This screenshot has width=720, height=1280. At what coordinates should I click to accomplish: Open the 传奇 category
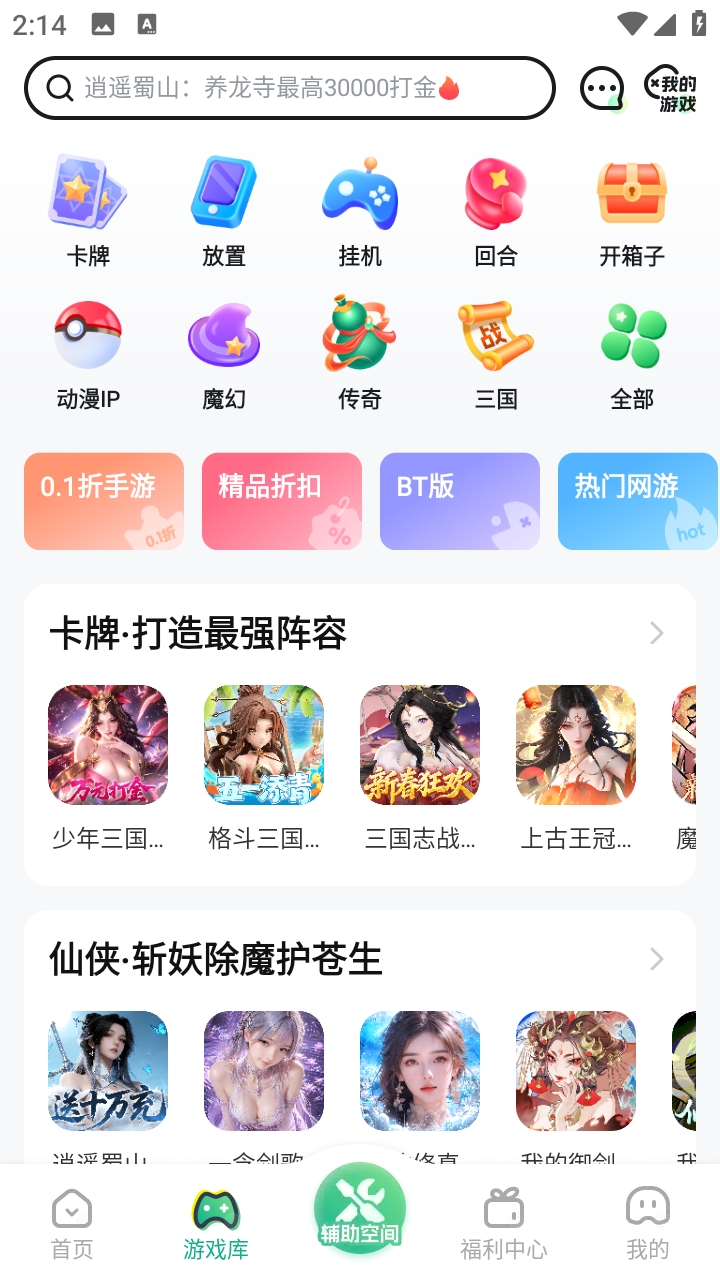click(360, 355)
